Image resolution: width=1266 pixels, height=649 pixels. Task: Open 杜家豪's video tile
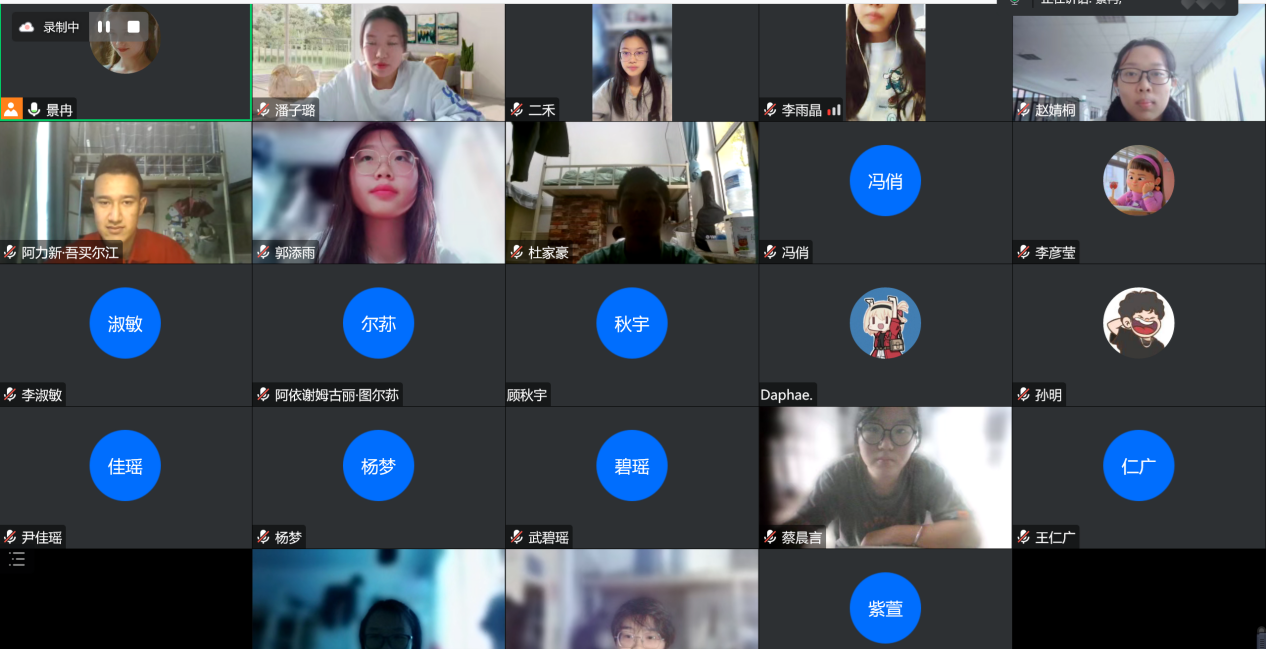click(631, 192)
